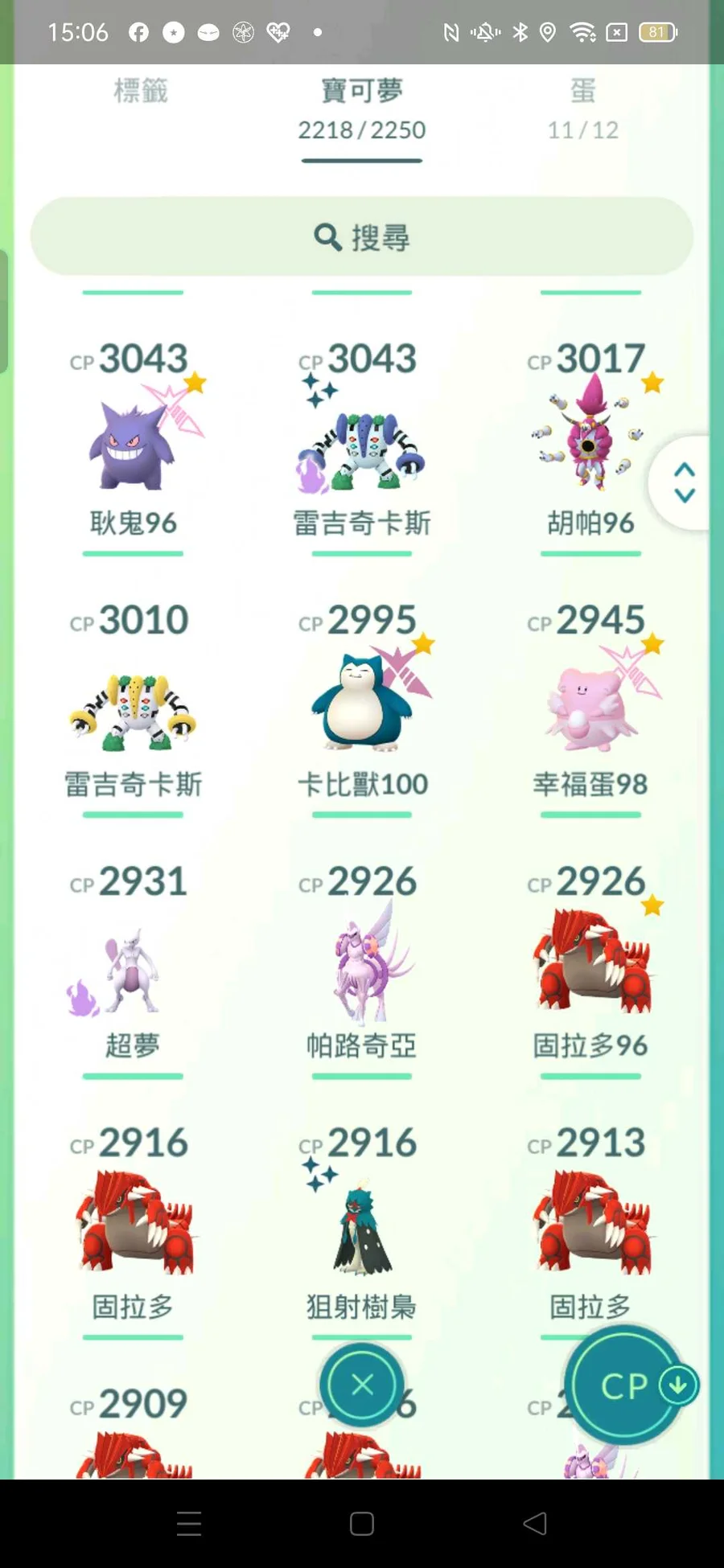
Task: Switch to the 標籤 tab
Action: point(141,92)
